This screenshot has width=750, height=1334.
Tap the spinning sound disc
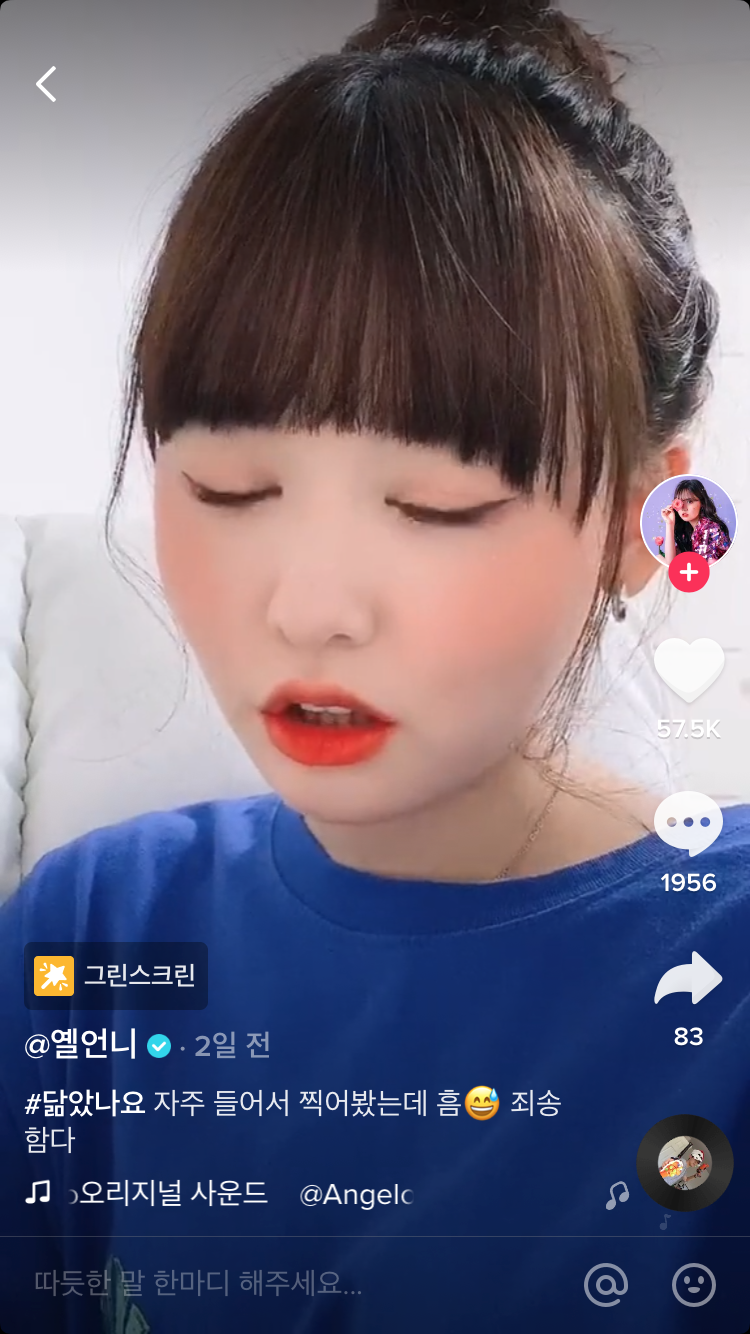tap(685, 1163)
